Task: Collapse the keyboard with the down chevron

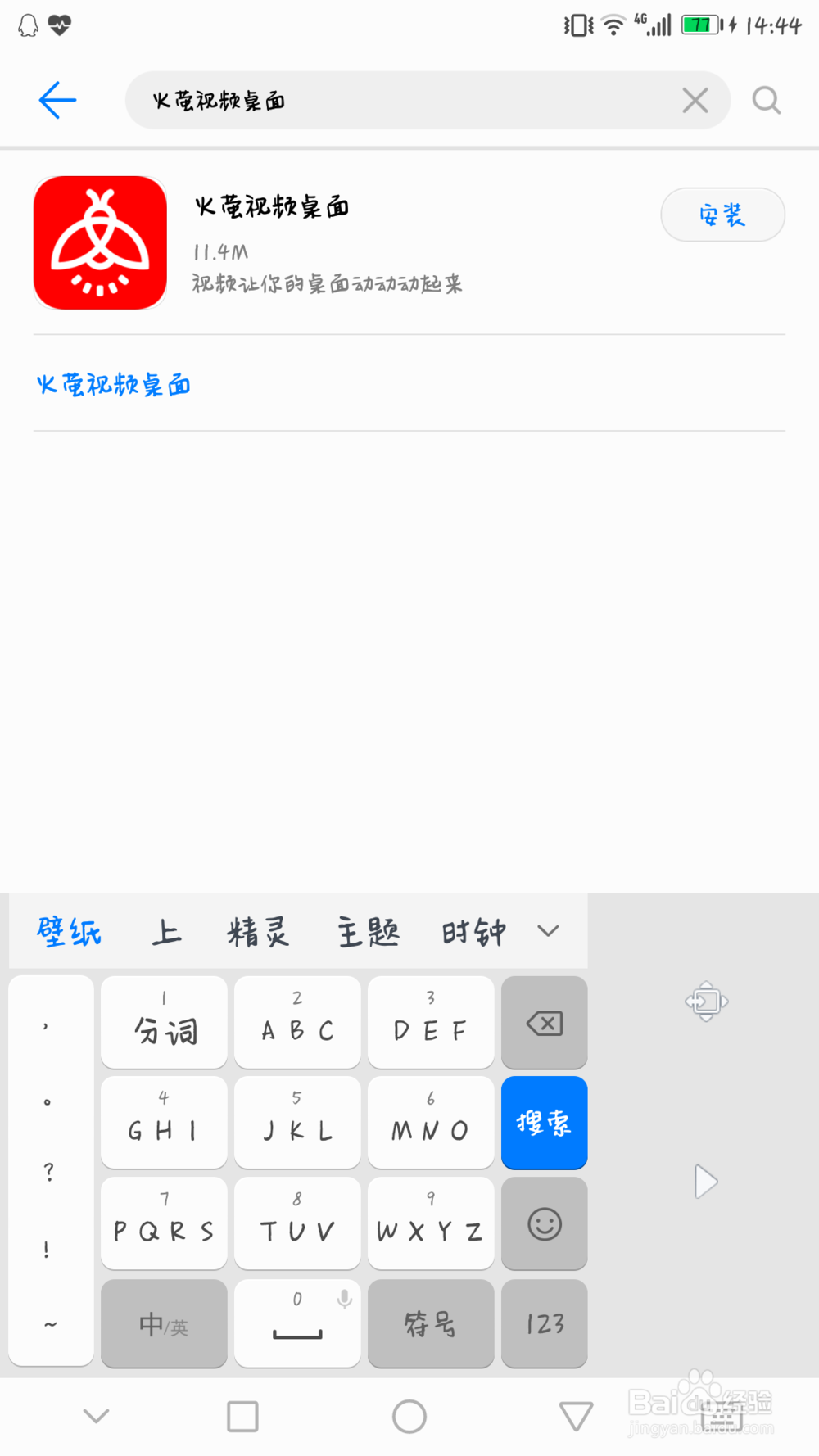Action: 96,1415
